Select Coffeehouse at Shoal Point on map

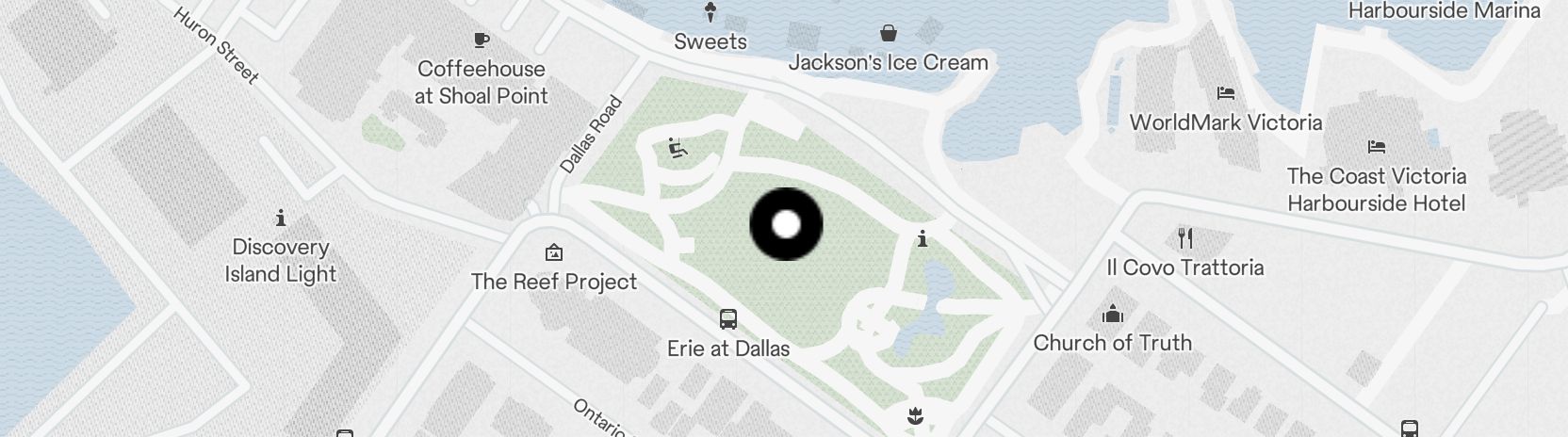point(482,41)
